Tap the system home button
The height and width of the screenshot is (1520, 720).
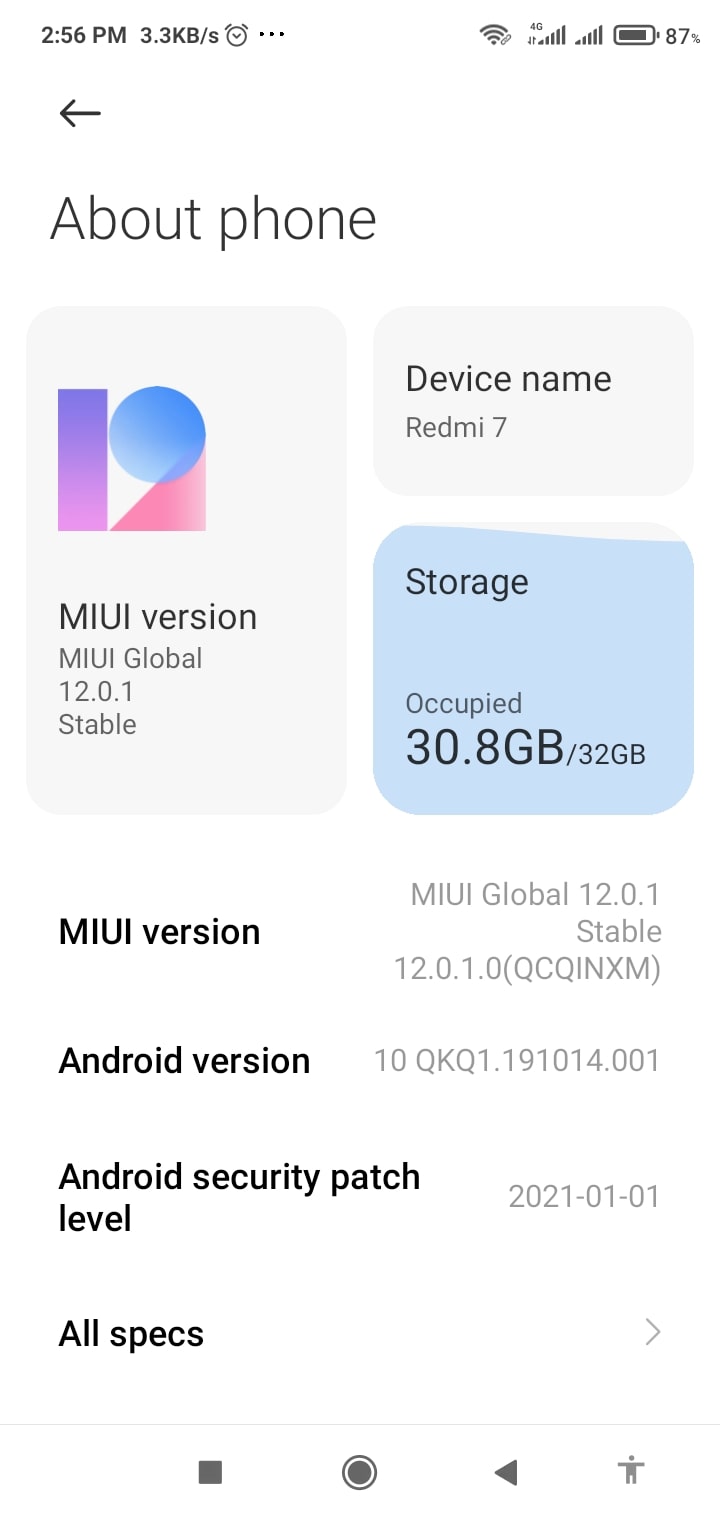coord(359,1472)
